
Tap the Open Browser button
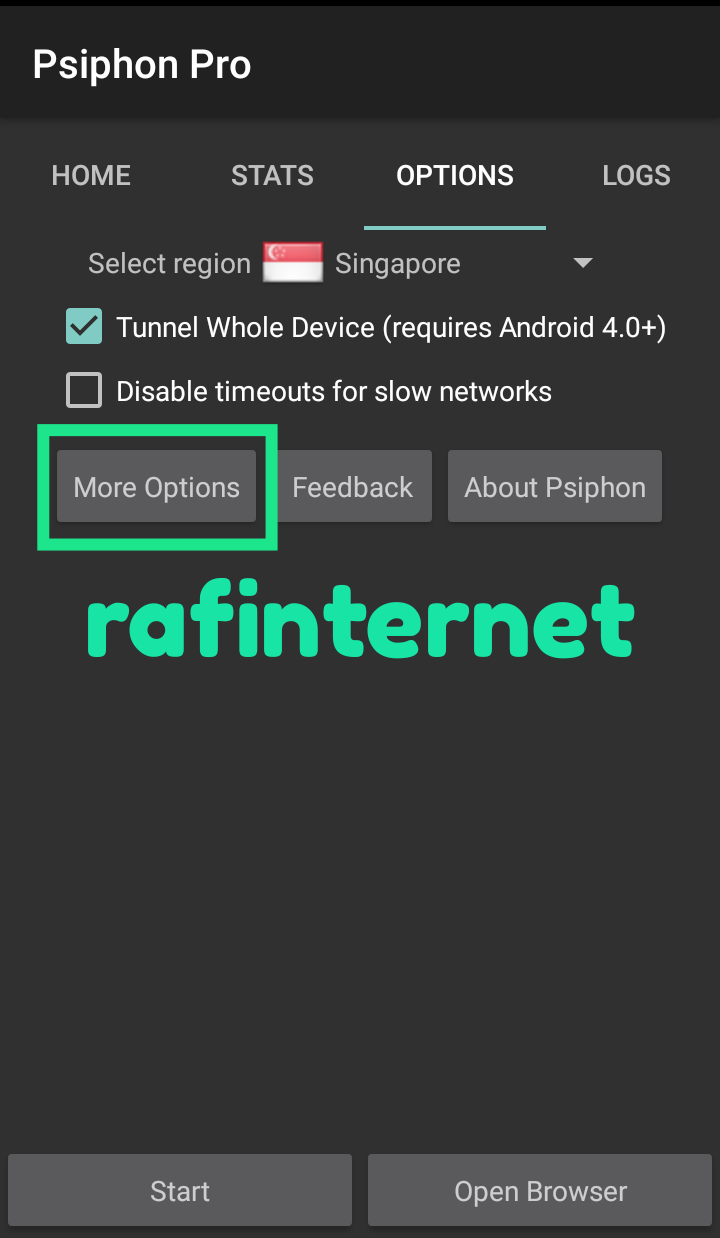coord(540,1191)
